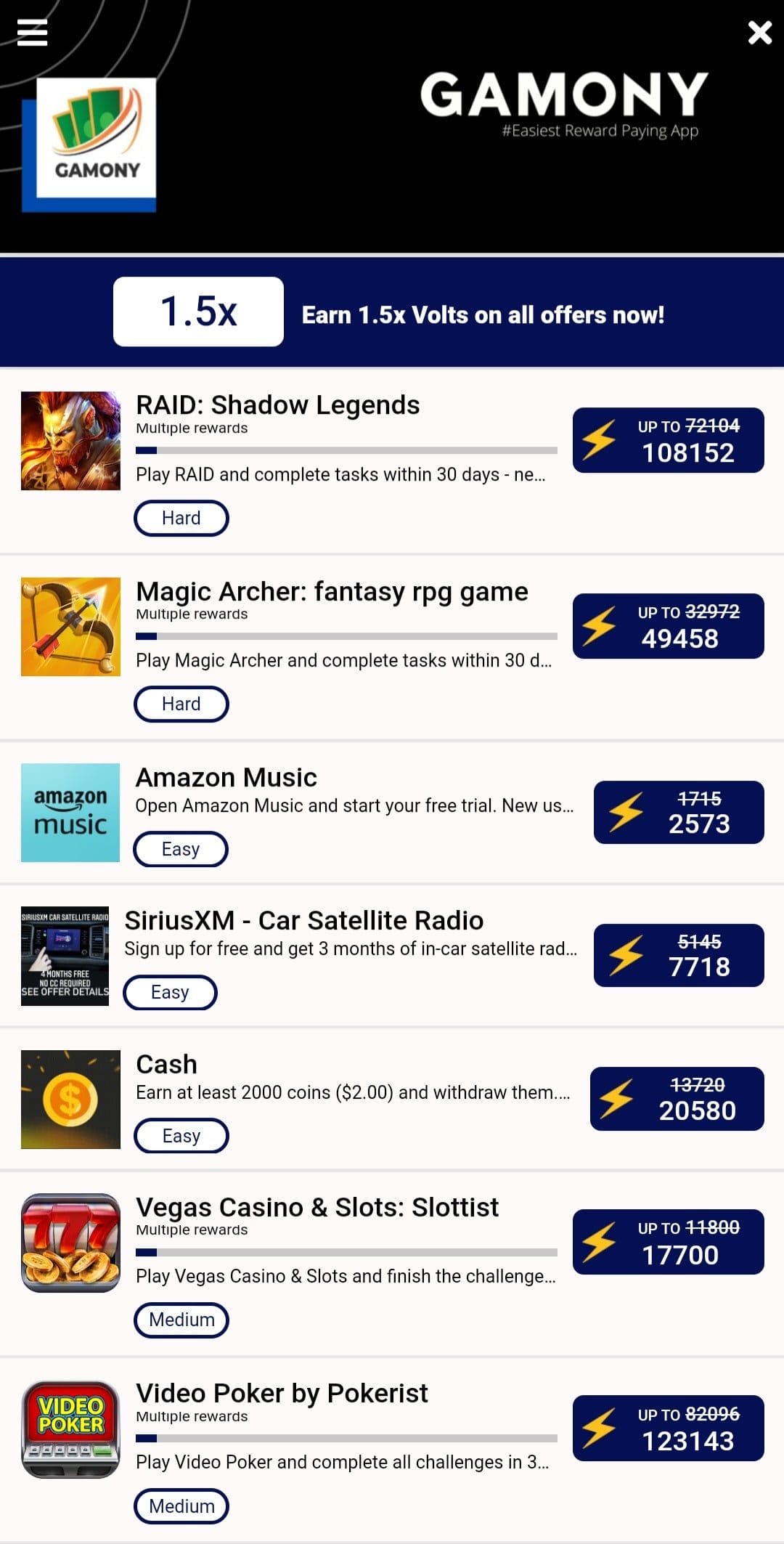The width and height of the screenshot is (784, 1544).
Task: Open the Magic Archer fantasy rpg offer
Action: 392,648
